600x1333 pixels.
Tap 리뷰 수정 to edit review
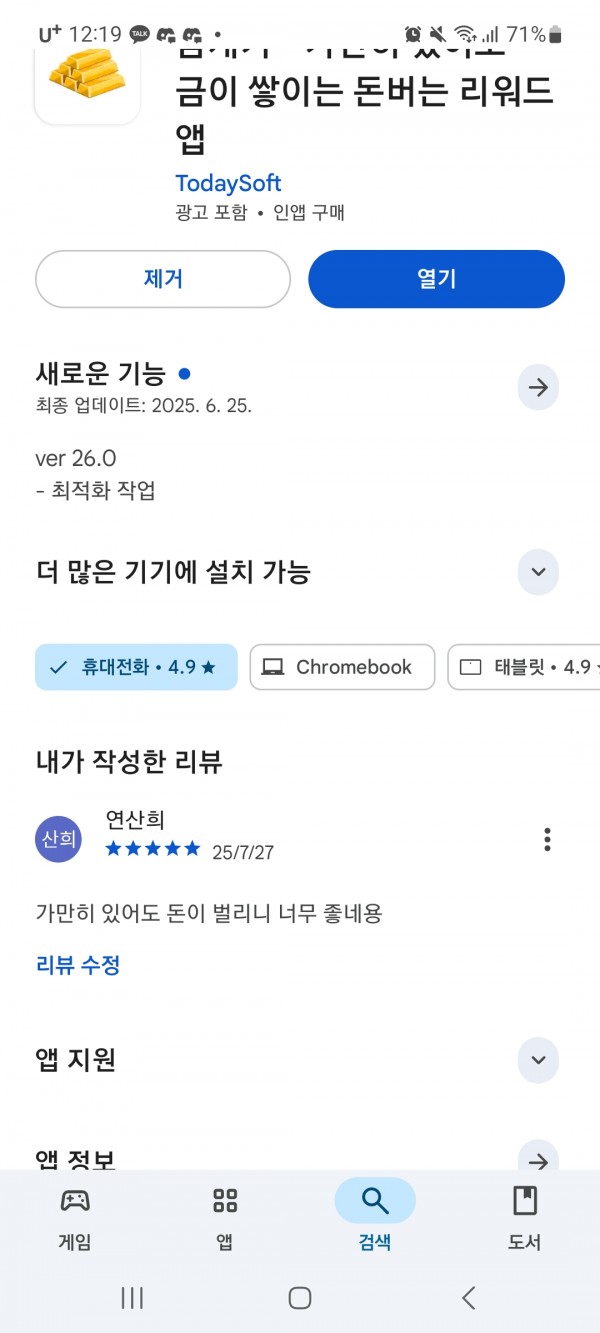[x=78, y=965]
